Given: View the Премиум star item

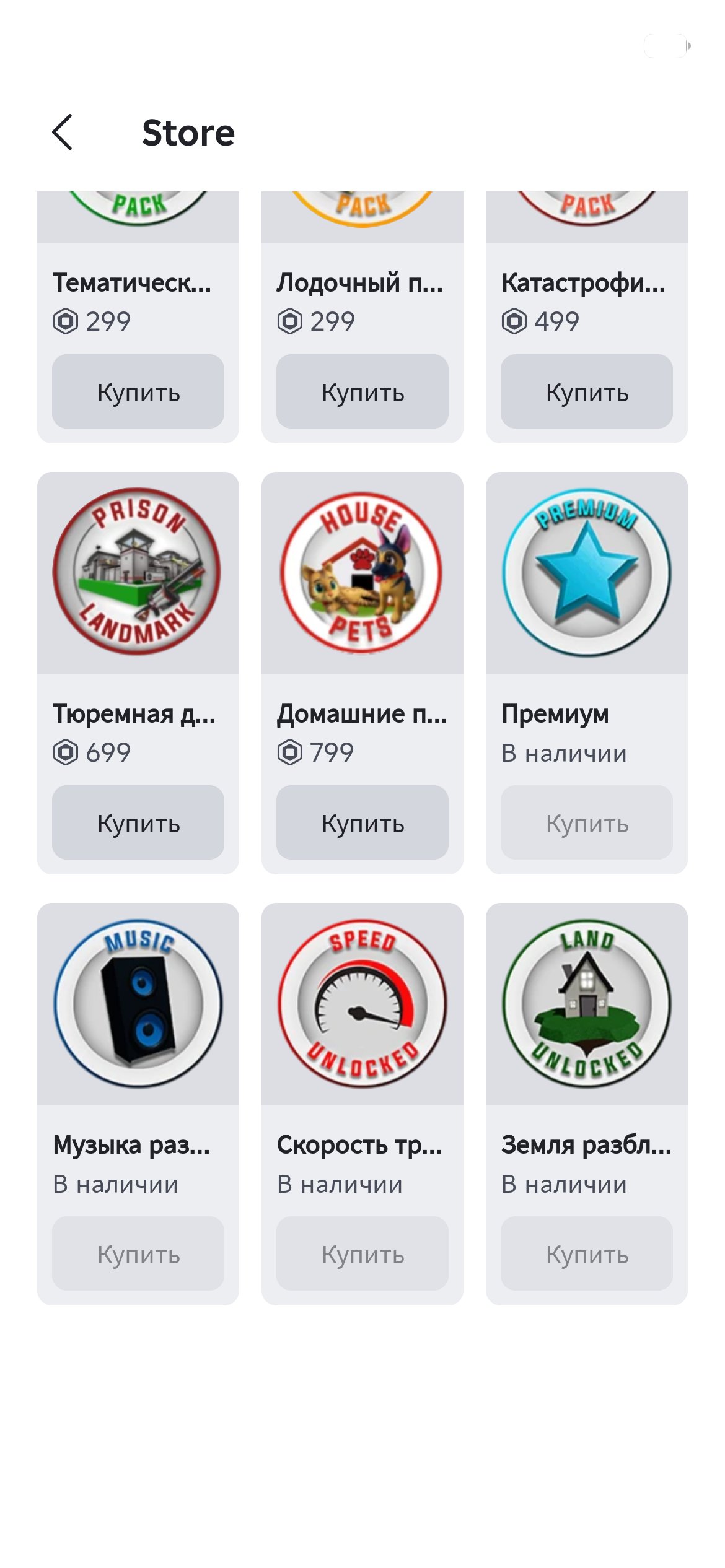Looking at the screenshot, I should tap(587, 573).
